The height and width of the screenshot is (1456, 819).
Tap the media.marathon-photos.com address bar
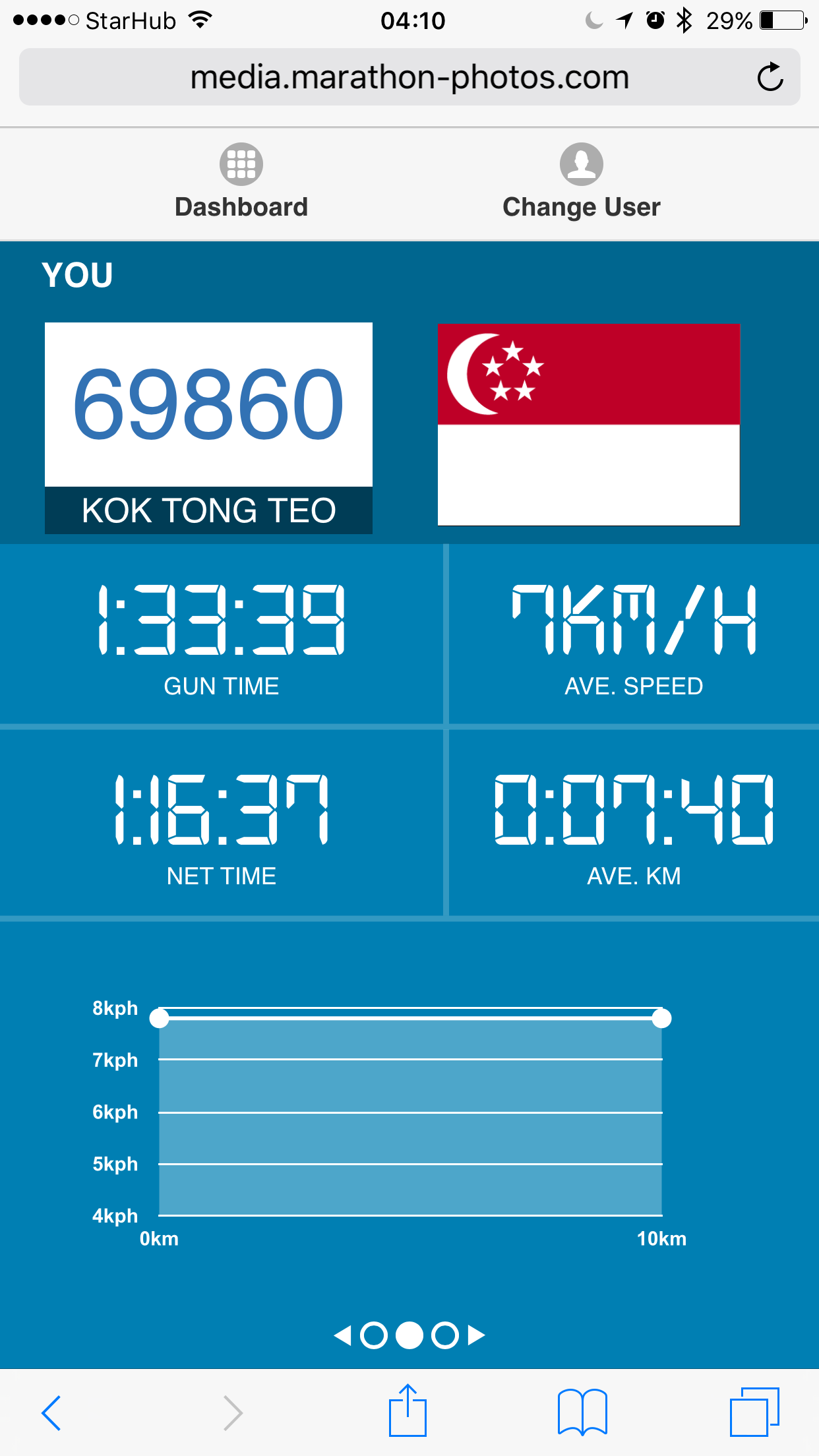coord(409,77)
